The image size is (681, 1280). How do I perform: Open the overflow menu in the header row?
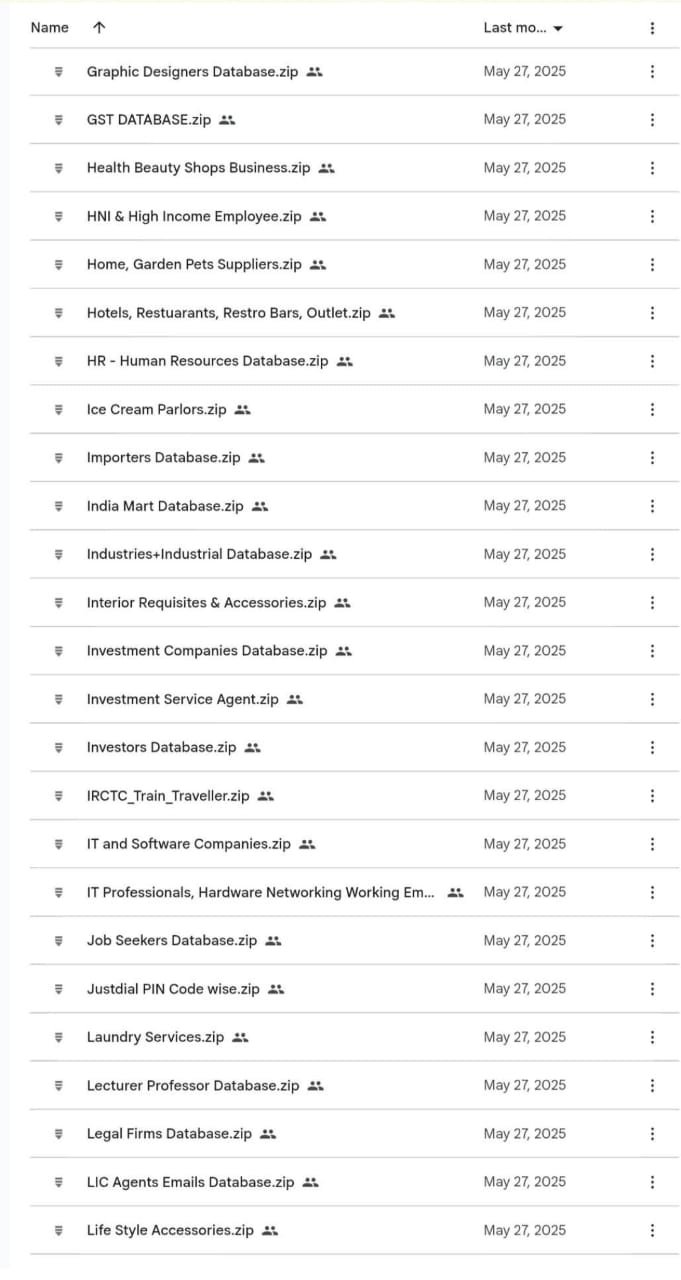652,28
